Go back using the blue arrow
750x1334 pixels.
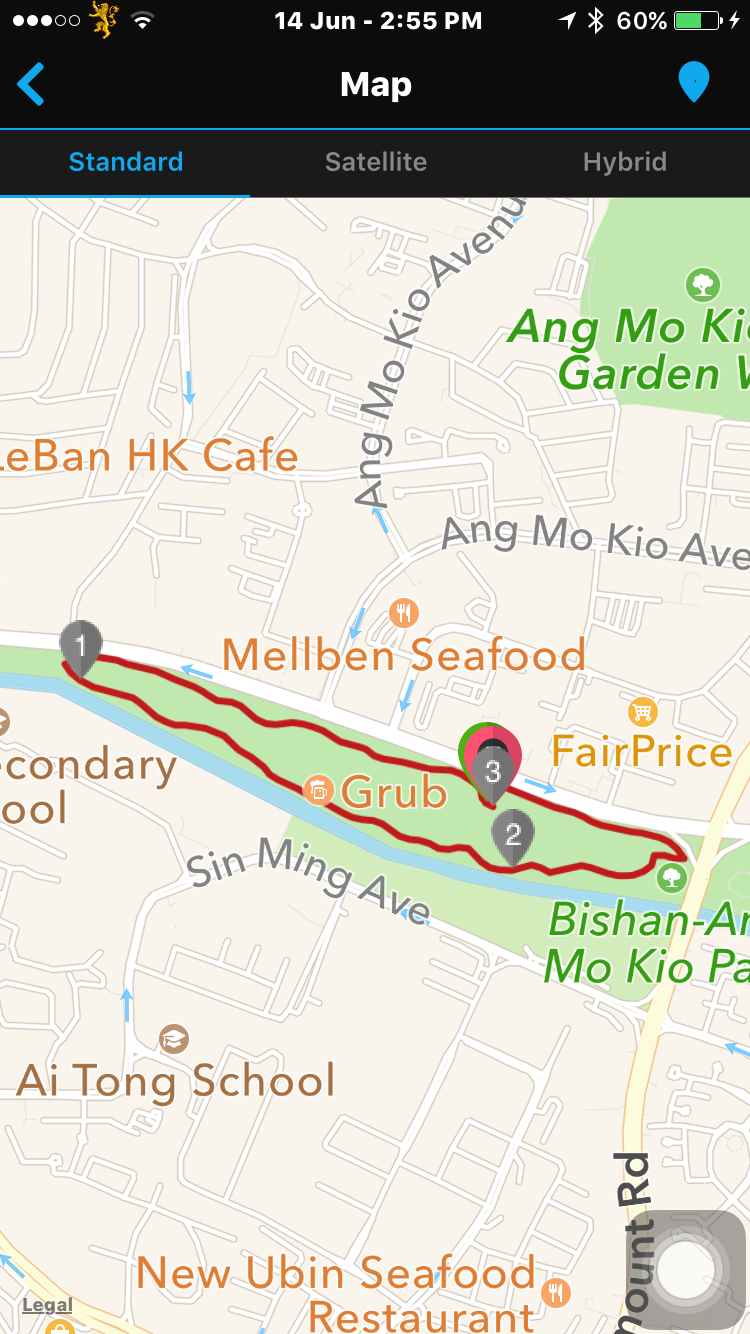coord(32,84)
